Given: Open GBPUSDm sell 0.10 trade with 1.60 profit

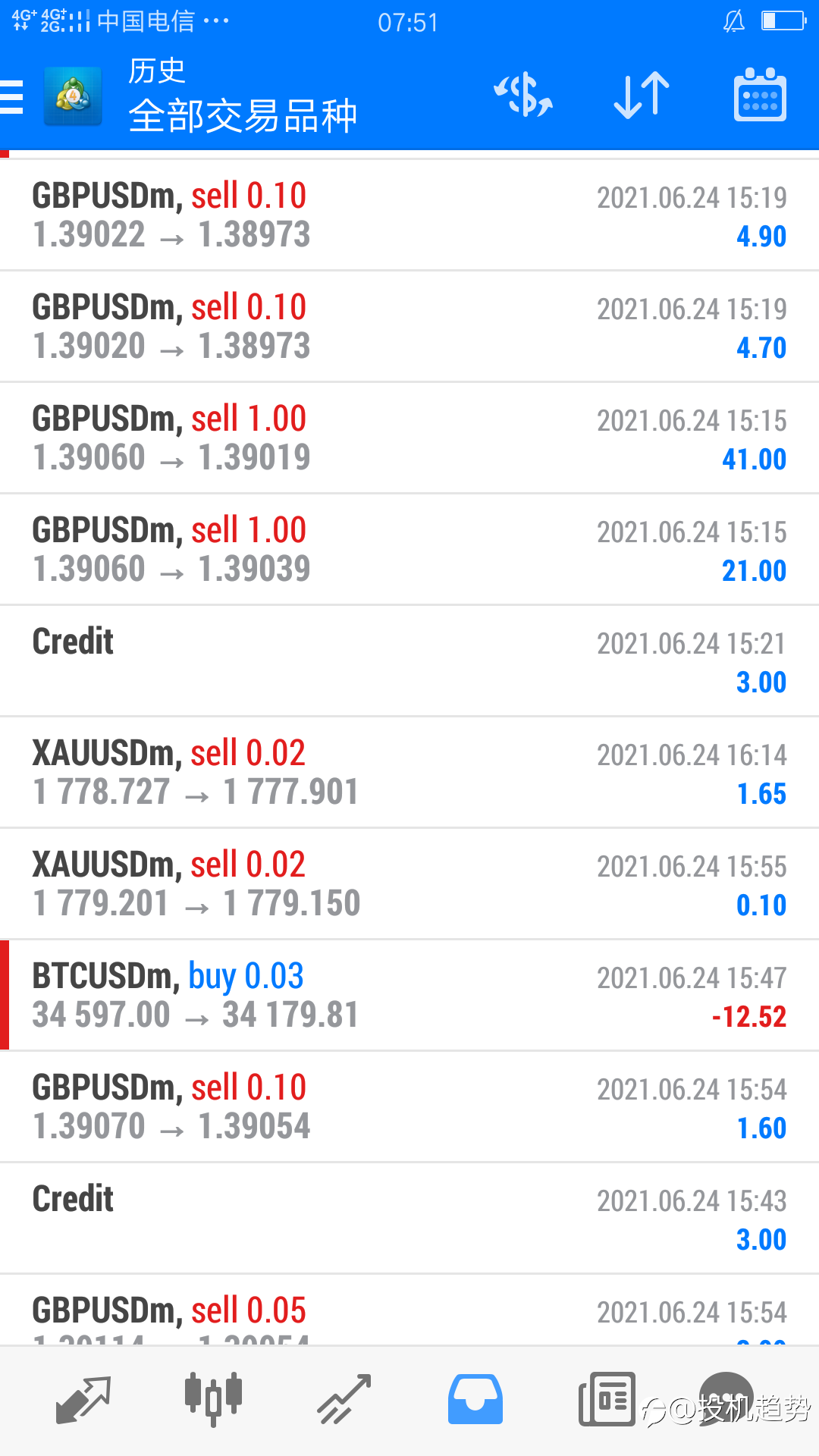Looking at the screenshot, I should [x=409, y=1107].
